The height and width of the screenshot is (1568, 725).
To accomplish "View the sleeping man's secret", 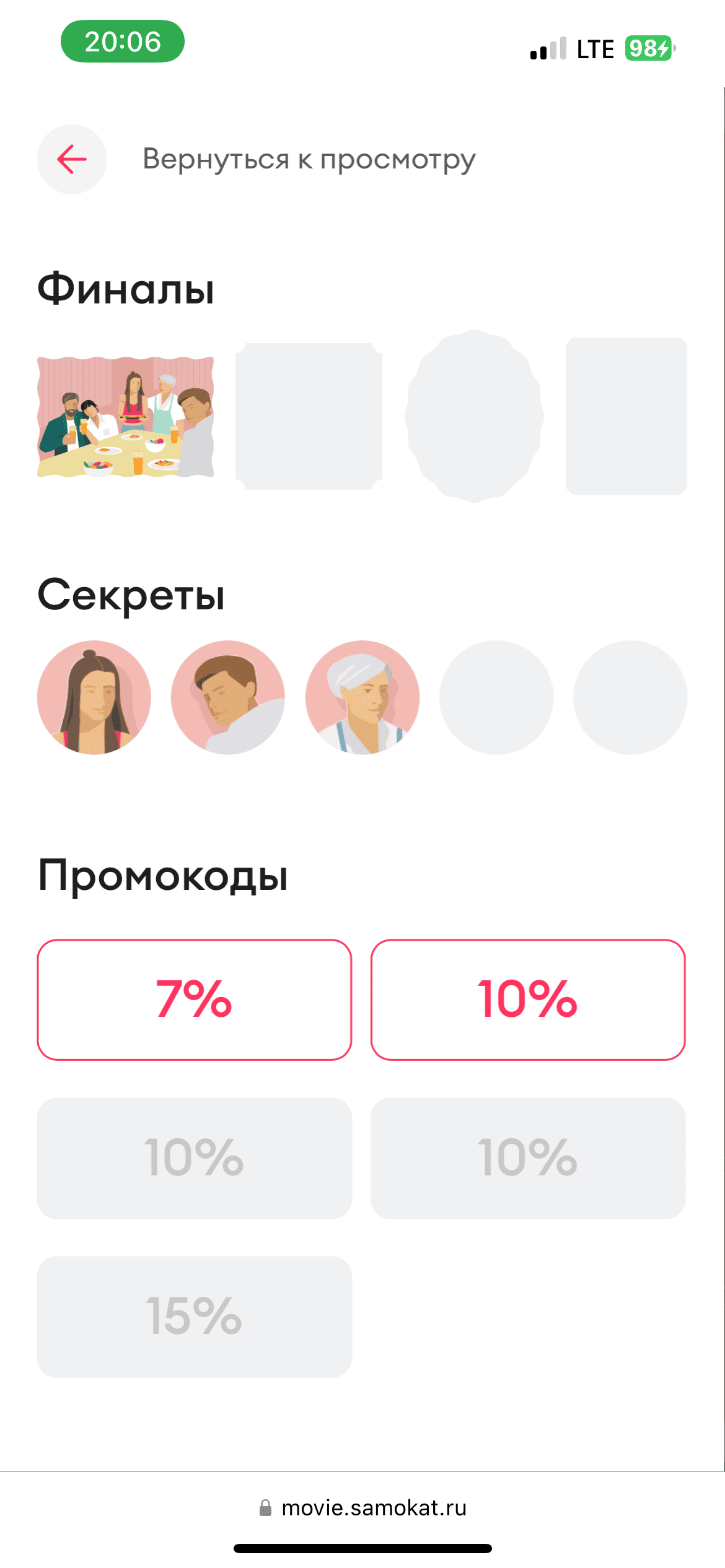I will pos(228,697).
